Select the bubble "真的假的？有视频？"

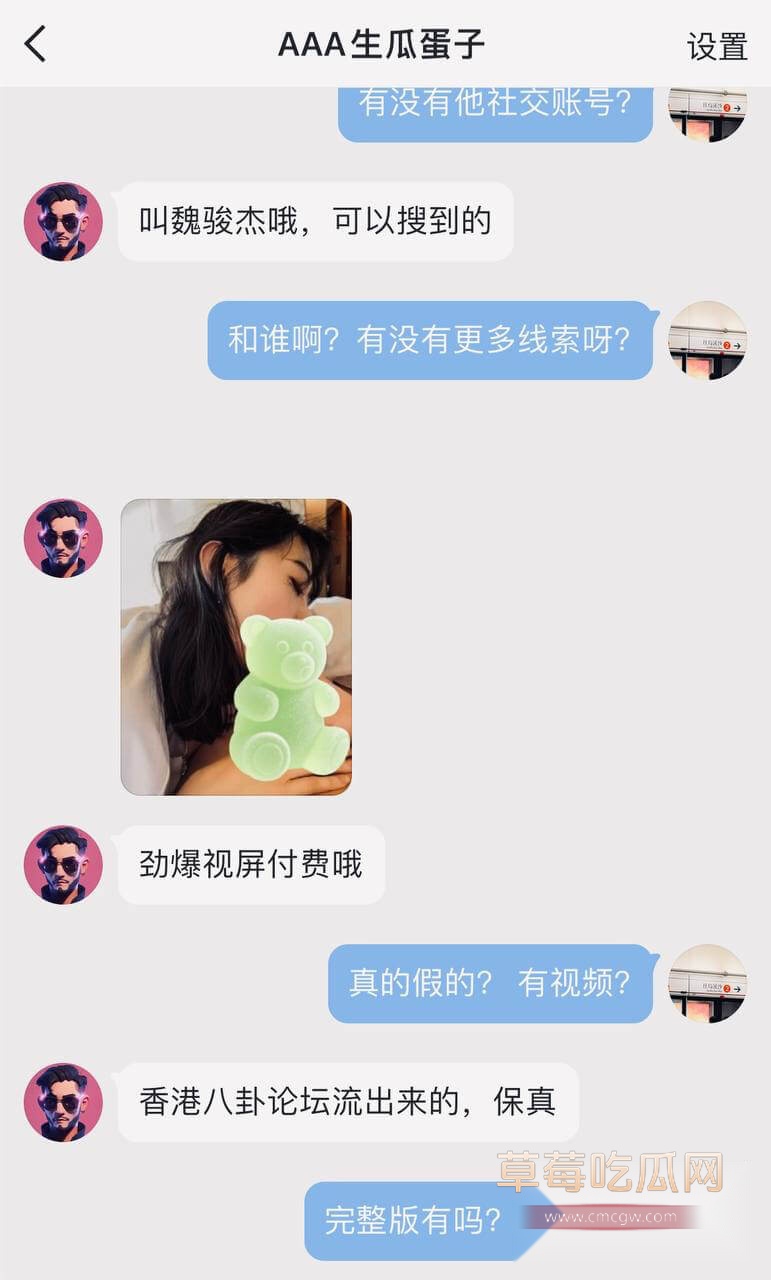click(x=490, y=986)
